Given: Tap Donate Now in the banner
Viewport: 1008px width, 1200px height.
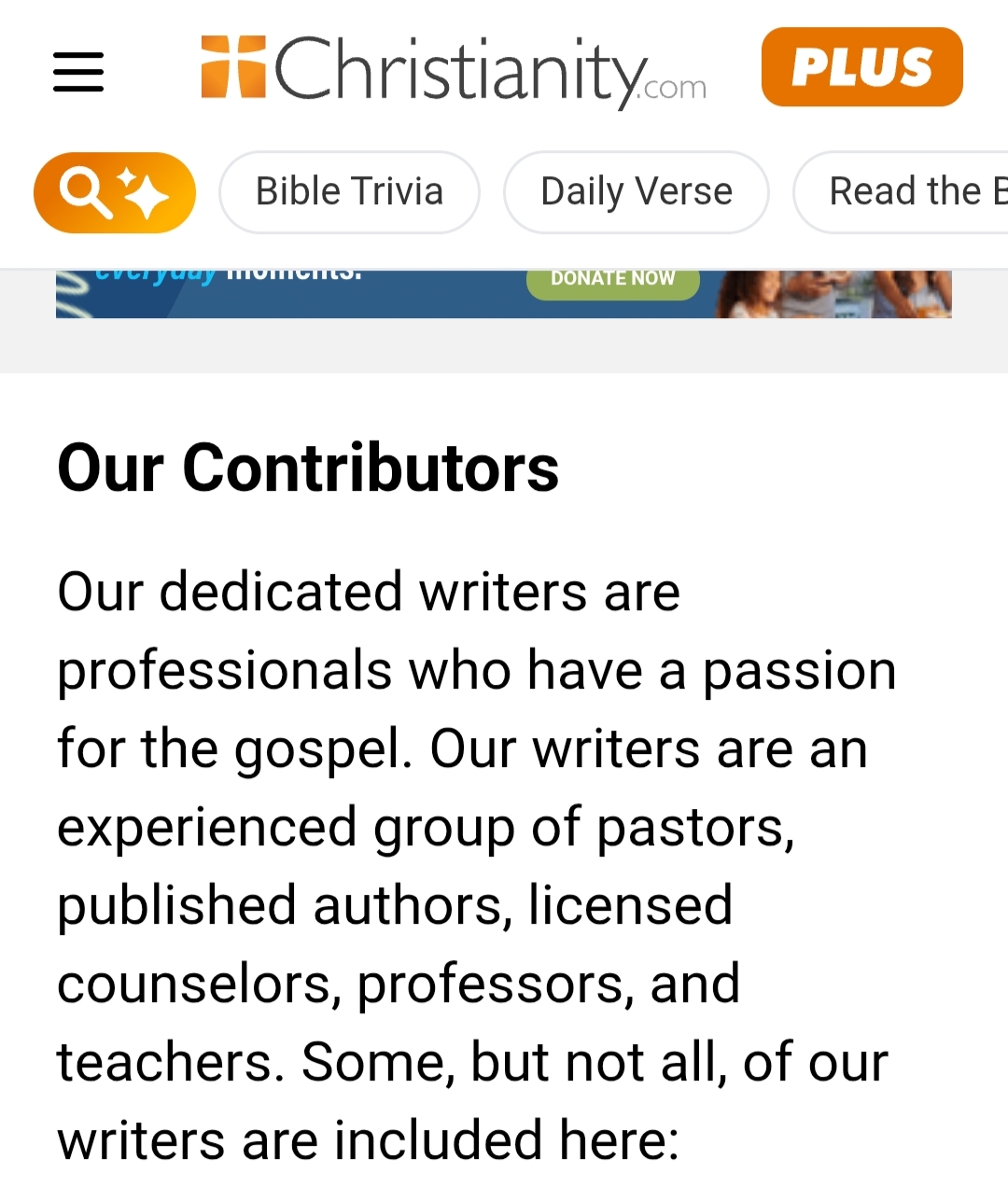Looking at the screenshot, I should point(613,280).
